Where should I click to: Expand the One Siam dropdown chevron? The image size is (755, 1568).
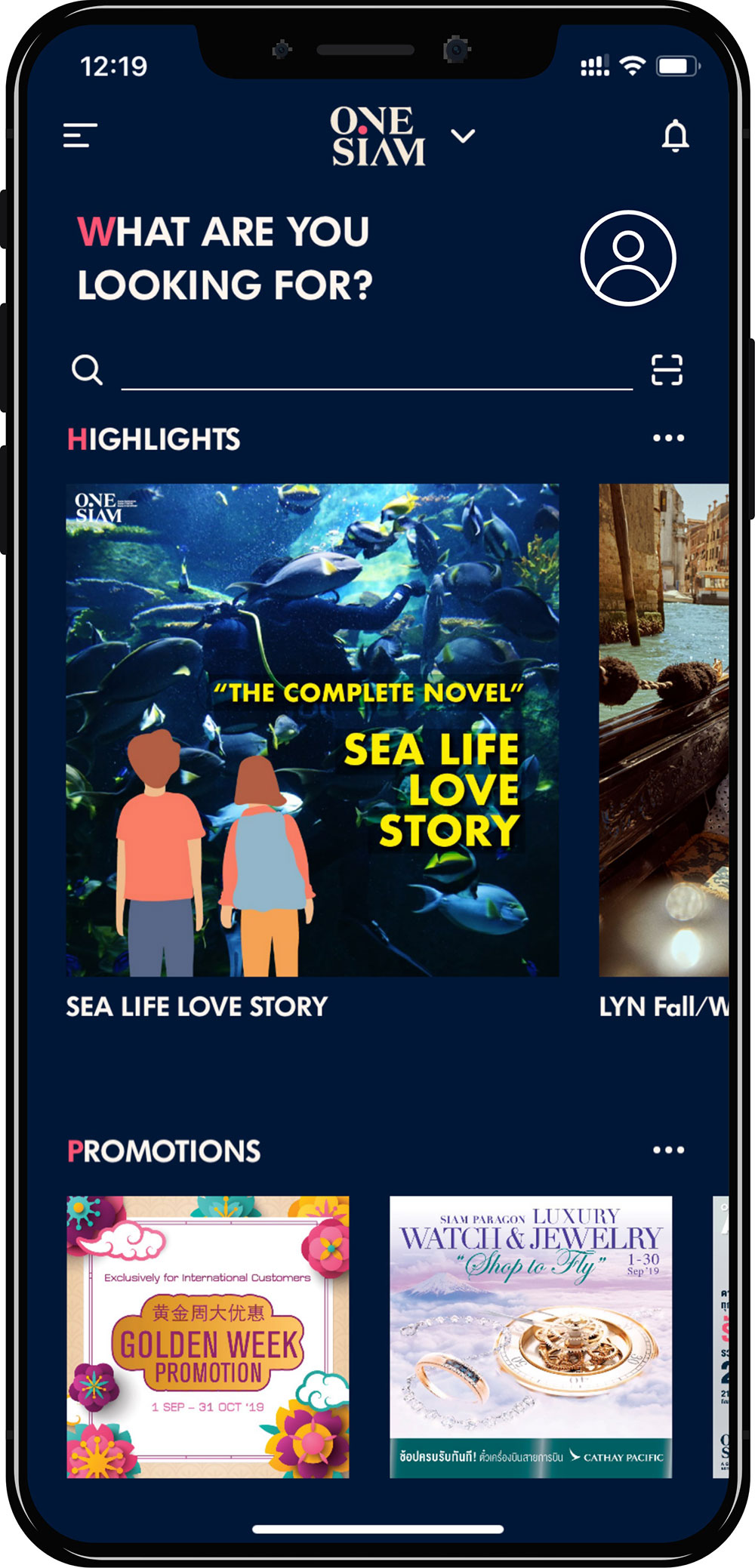[463, 136]
